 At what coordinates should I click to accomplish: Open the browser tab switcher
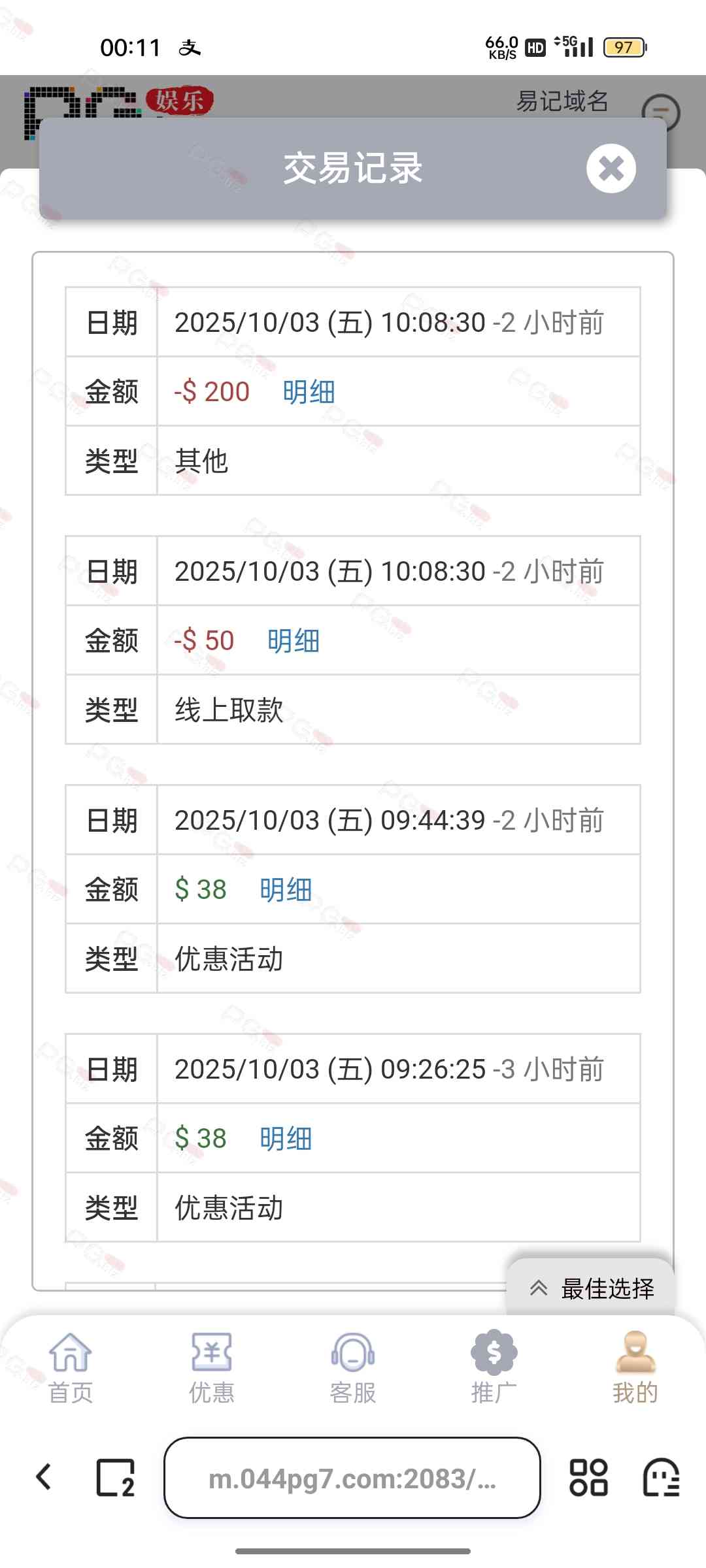(x=116, y=1477)
